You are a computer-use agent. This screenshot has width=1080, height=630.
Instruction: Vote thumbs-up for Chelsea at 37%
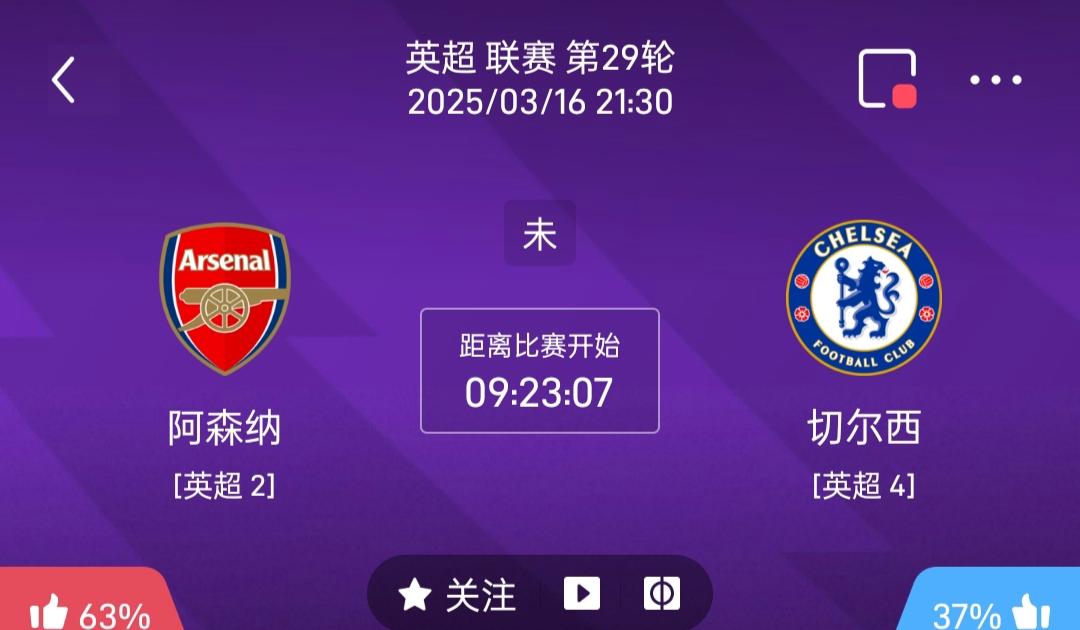[990, 611]
